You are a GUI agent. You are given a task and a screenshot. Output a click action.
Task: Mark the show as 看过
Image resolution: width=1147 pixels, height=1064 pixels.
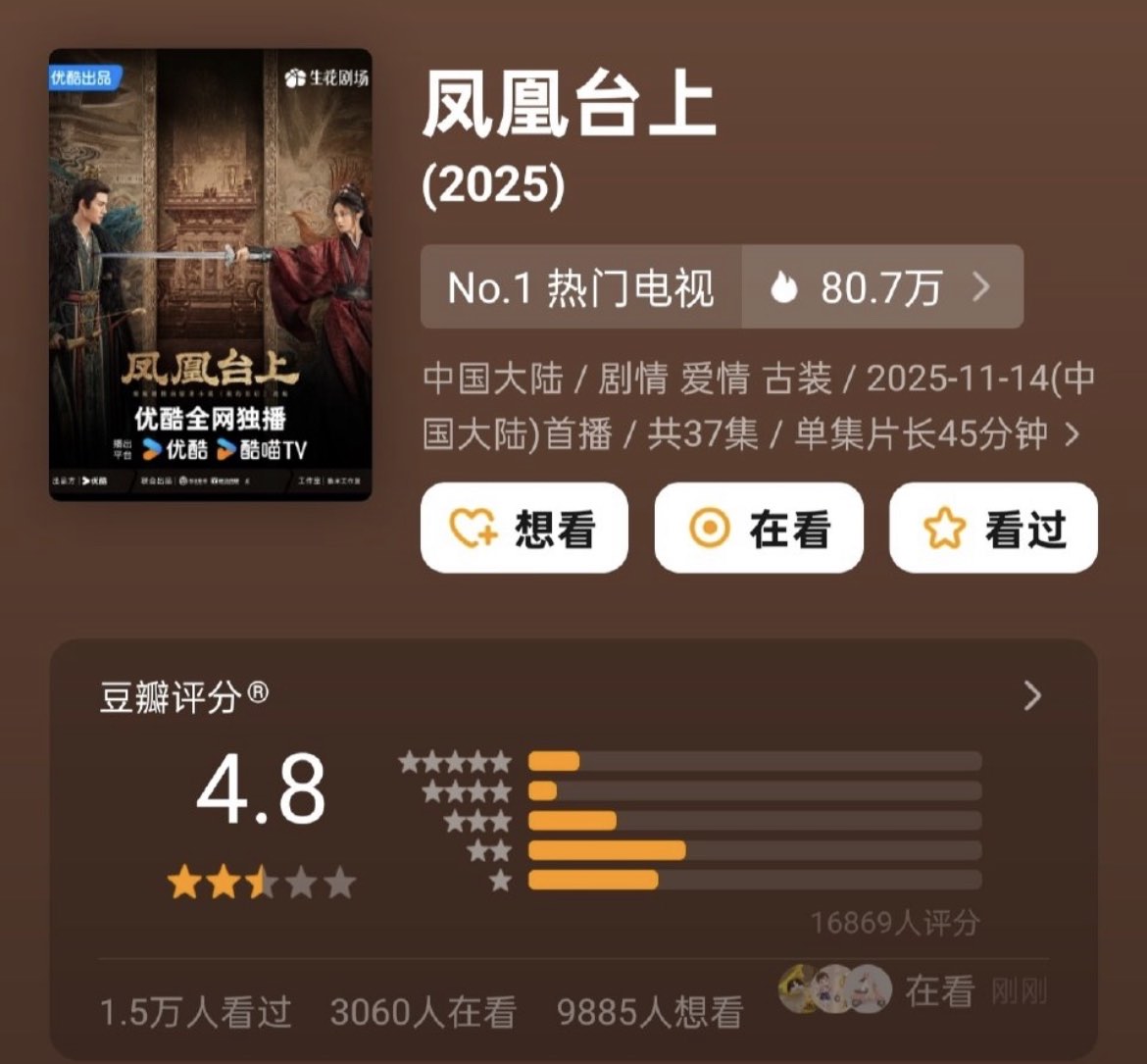click(x=993, y=529)
